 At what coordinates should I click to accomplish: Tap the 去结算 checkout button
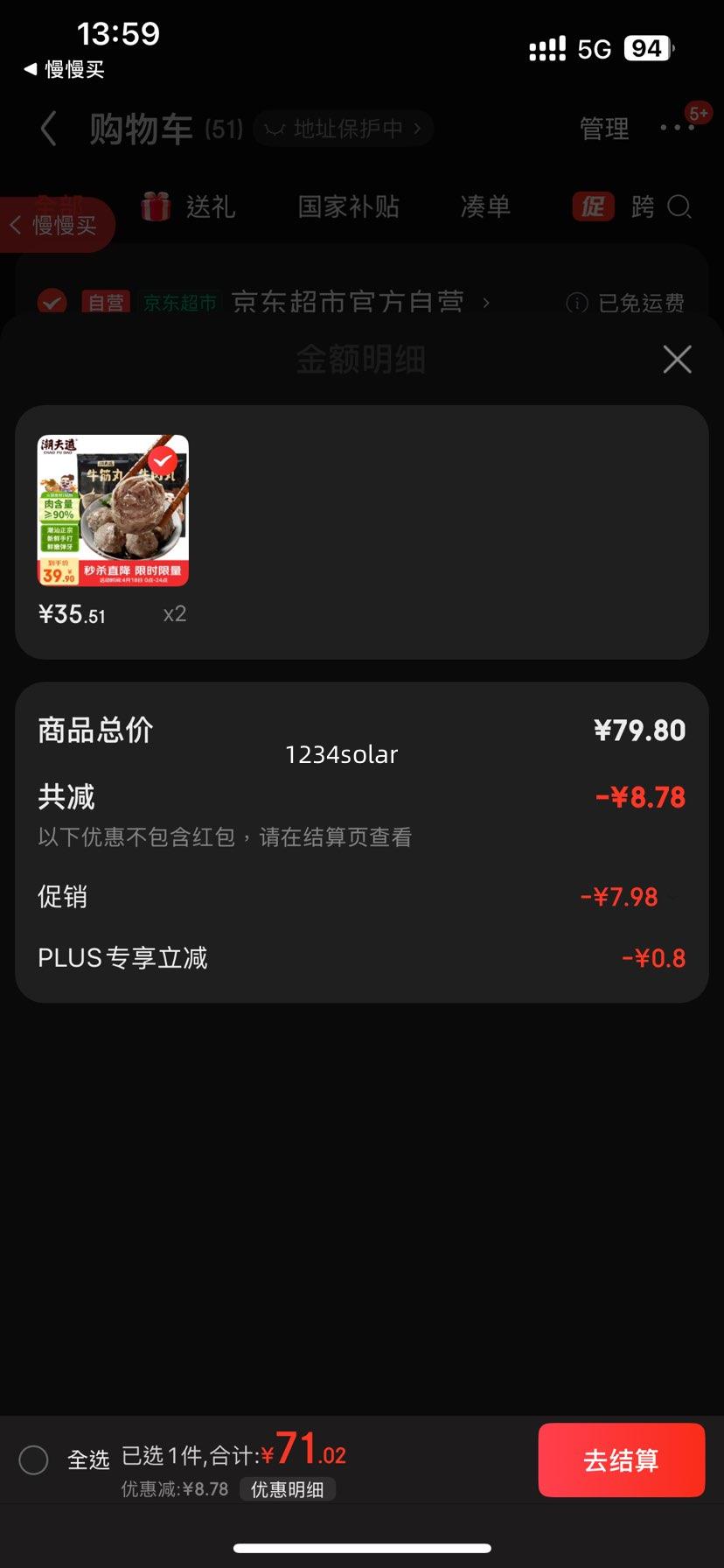[622, 1459]
